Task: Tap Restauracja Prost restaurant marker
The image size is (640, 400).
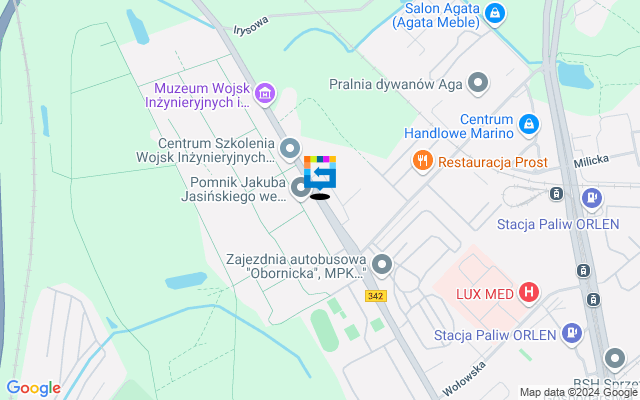Action: [423, 159]
